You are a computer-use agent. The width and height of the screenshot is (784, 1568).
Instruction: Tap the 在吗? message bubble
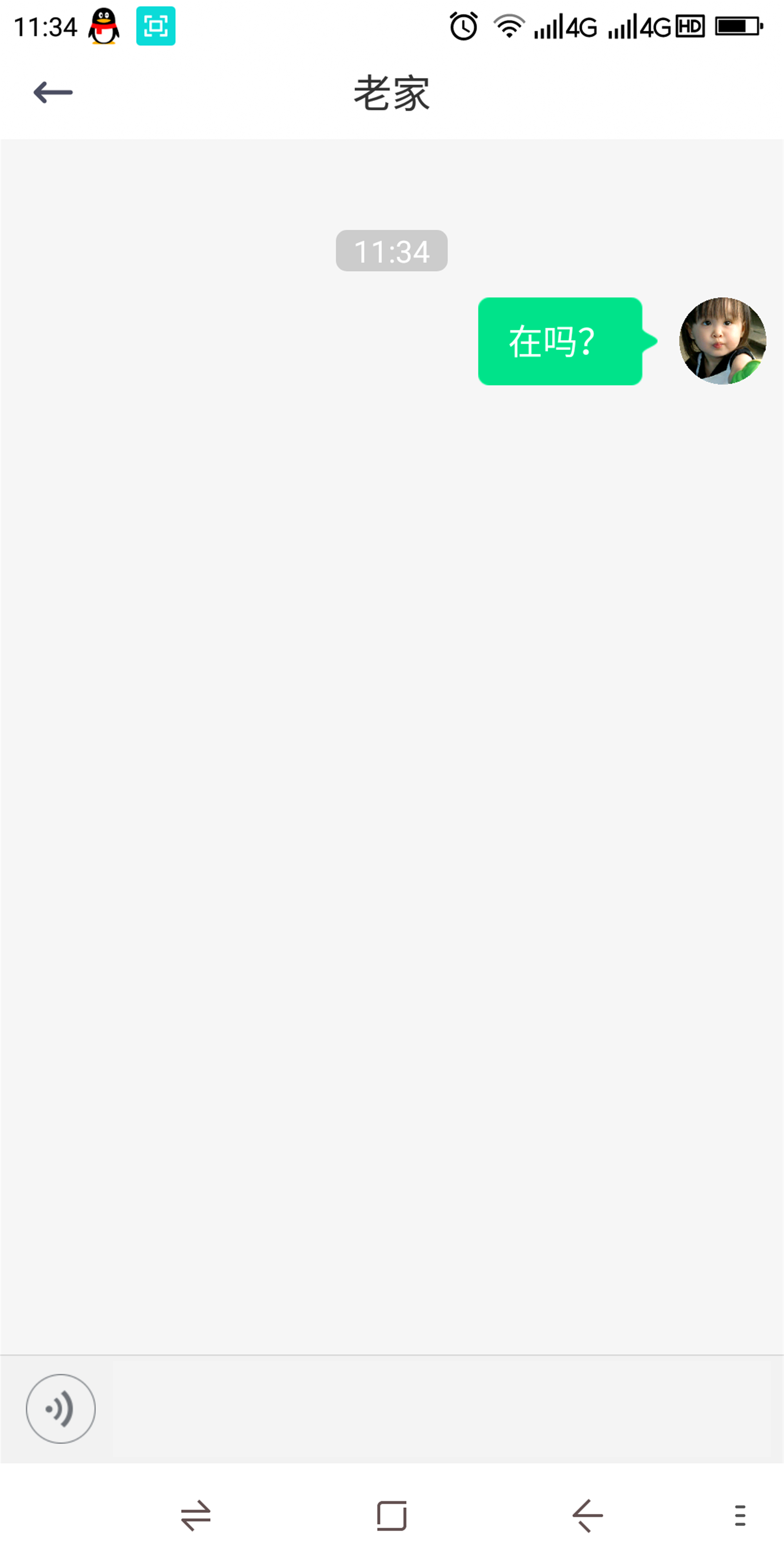(x=560, y=341)
